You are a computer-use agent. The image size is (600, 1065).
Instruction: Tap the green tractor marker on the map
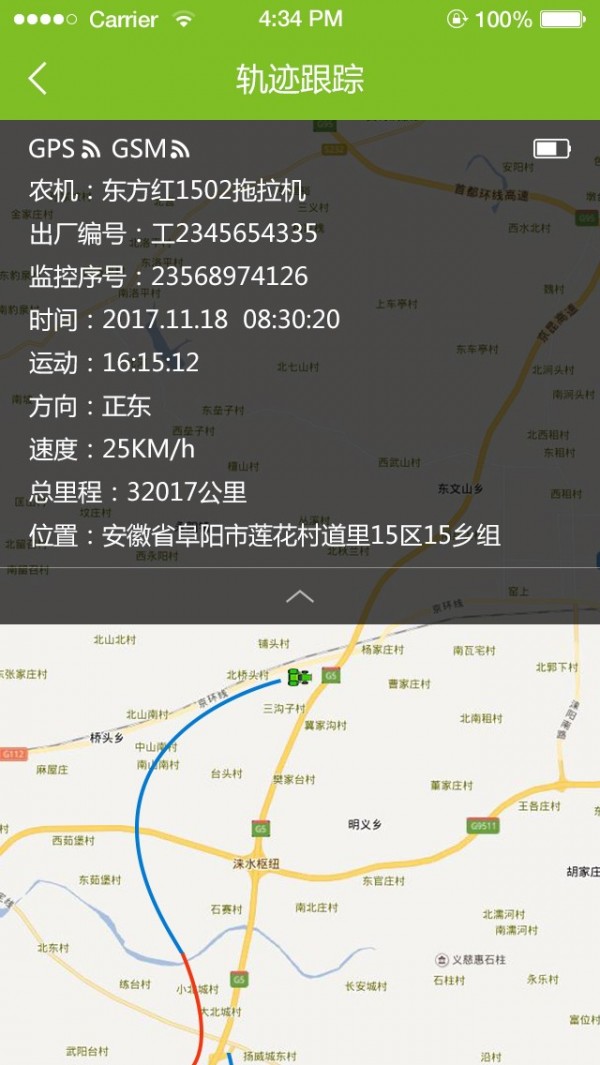point(298,678)
